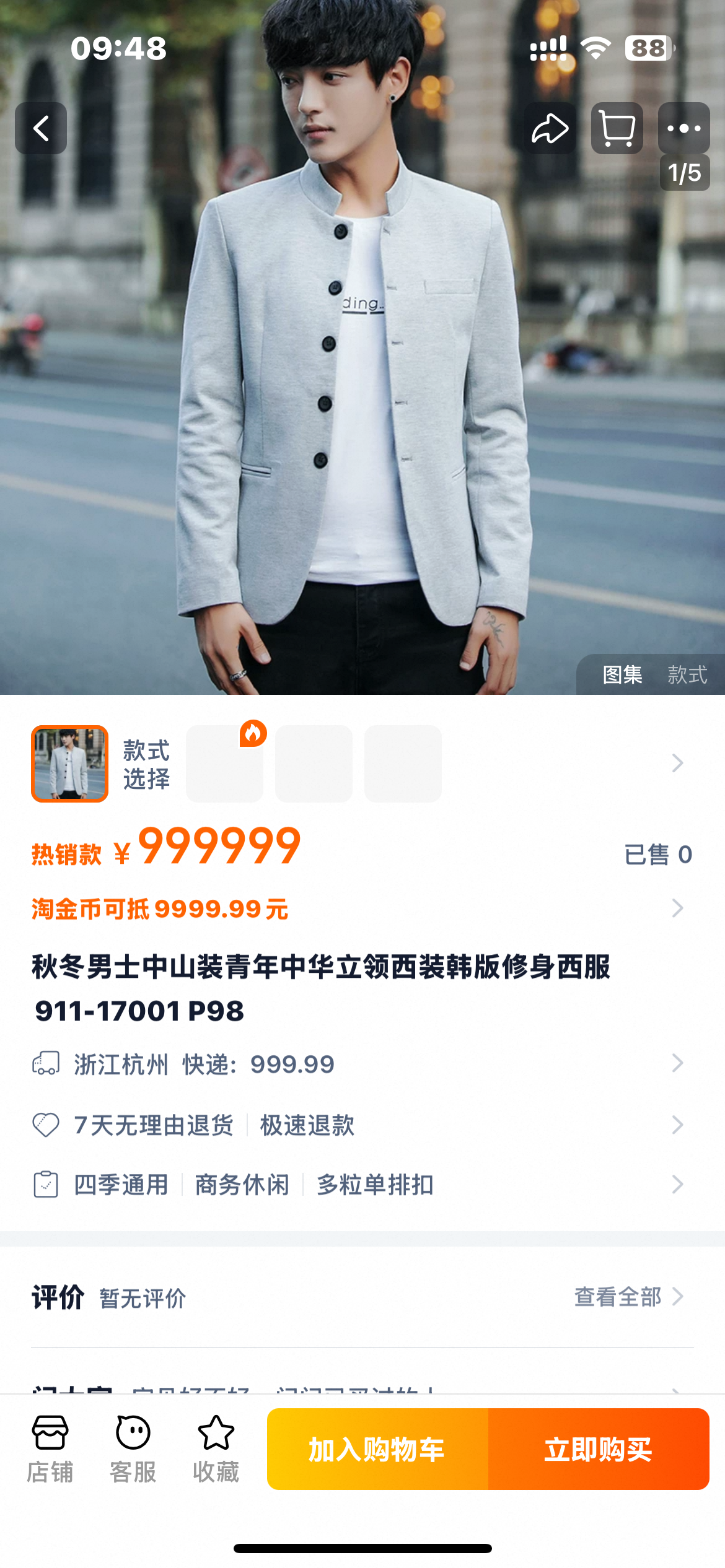Tap 查看全部 to see all reviews
725x1568 pixels.
[x=628, y=1296]
